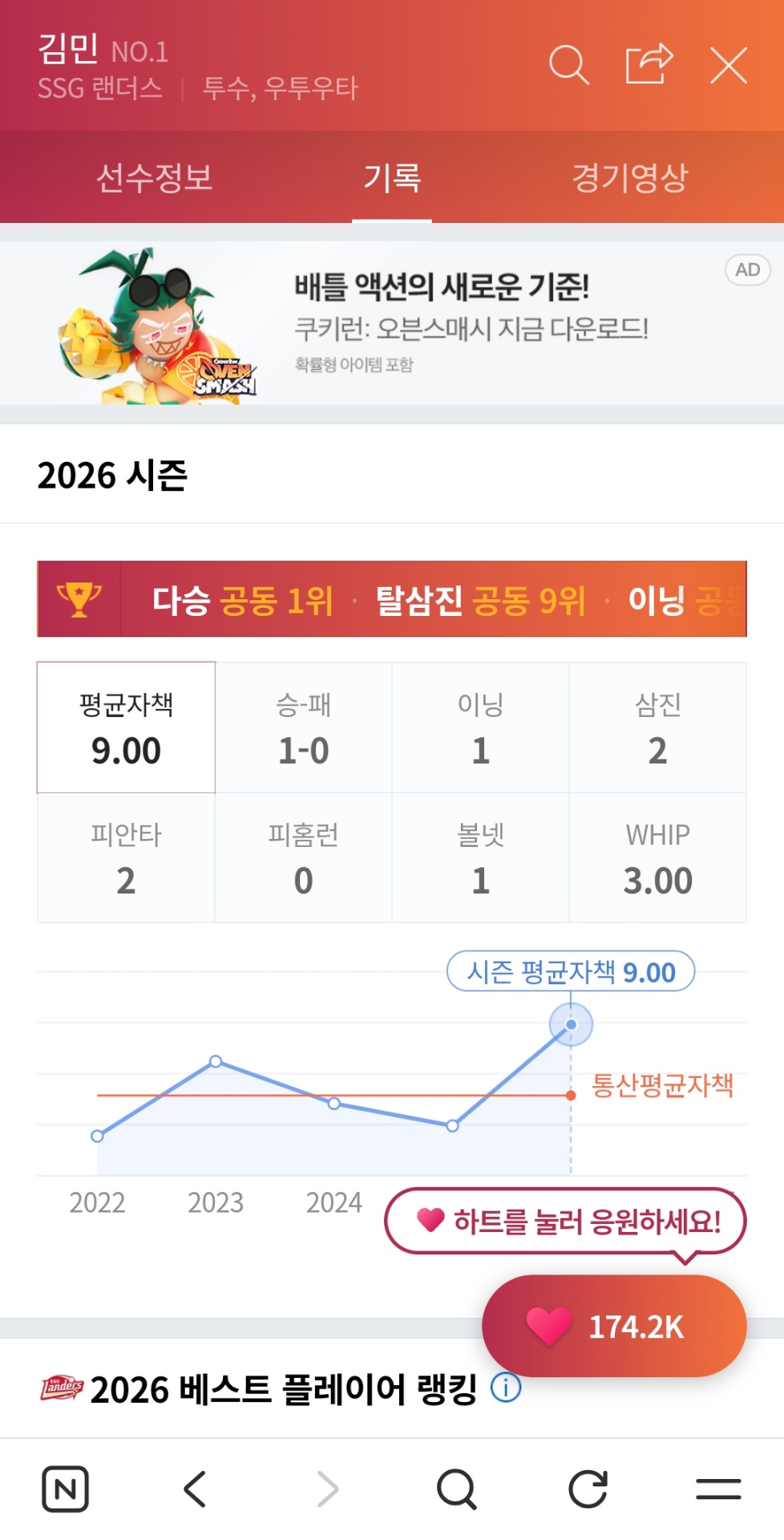Cheer with the 174.2K heart button
Viewport: 784px width, 1540px height.
[614, 1326]
